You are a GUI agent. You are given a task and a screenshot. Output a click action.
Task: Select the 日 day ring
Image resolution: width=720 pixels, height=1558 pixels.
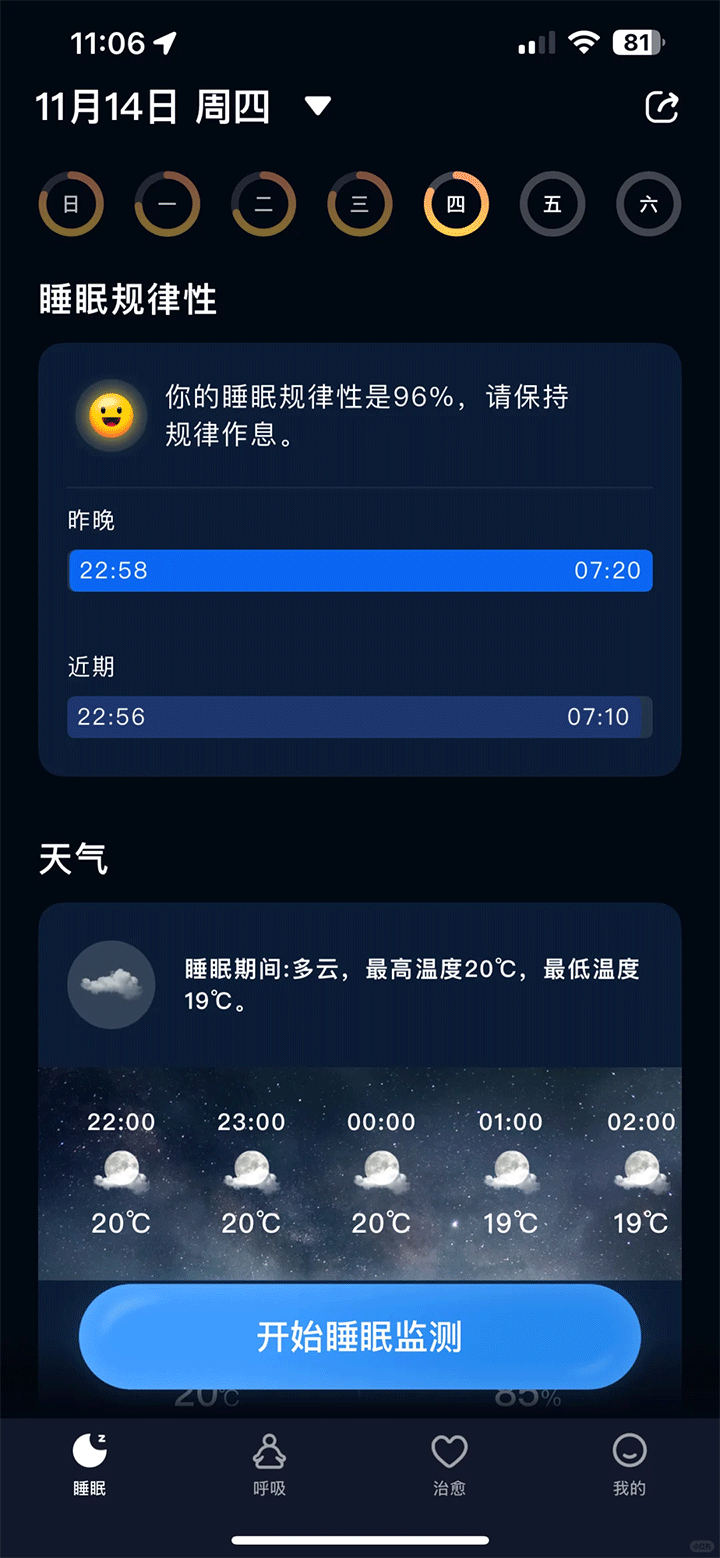(71, 205)
